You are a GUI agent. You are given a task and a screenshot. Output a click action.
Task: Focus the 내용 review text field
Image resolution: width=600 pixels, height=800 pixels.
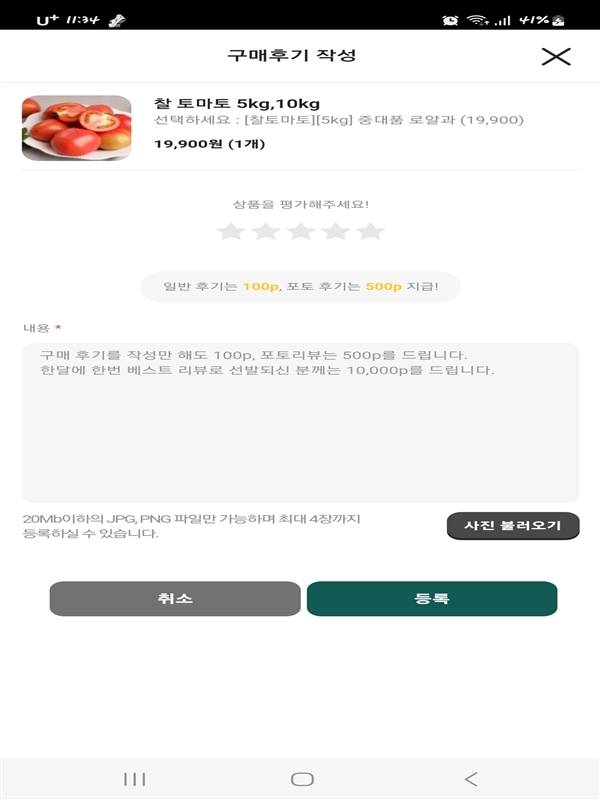(300, 422)
